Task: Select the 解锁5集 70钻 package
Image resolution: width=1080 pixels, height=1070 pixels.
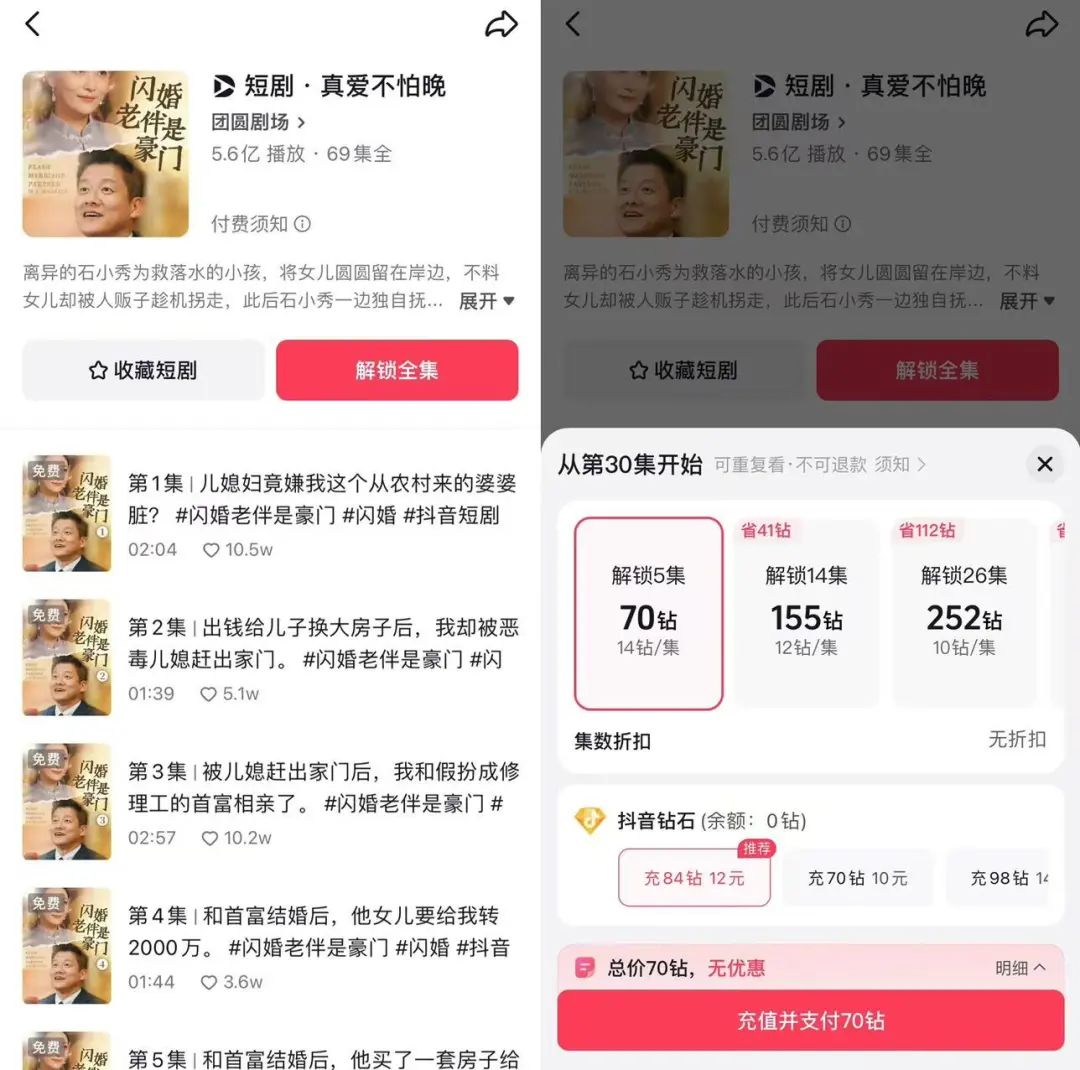Action: (648, 612)
